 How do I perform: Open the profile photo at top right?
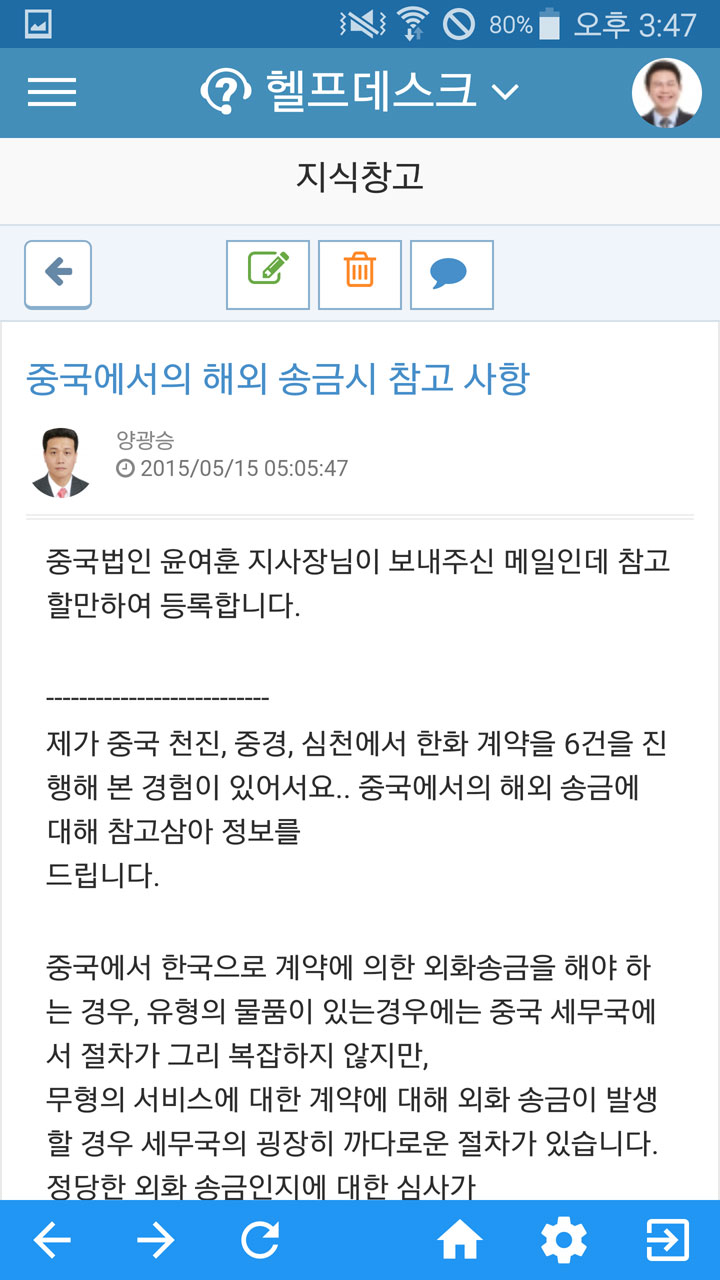[x=667, y=93]
